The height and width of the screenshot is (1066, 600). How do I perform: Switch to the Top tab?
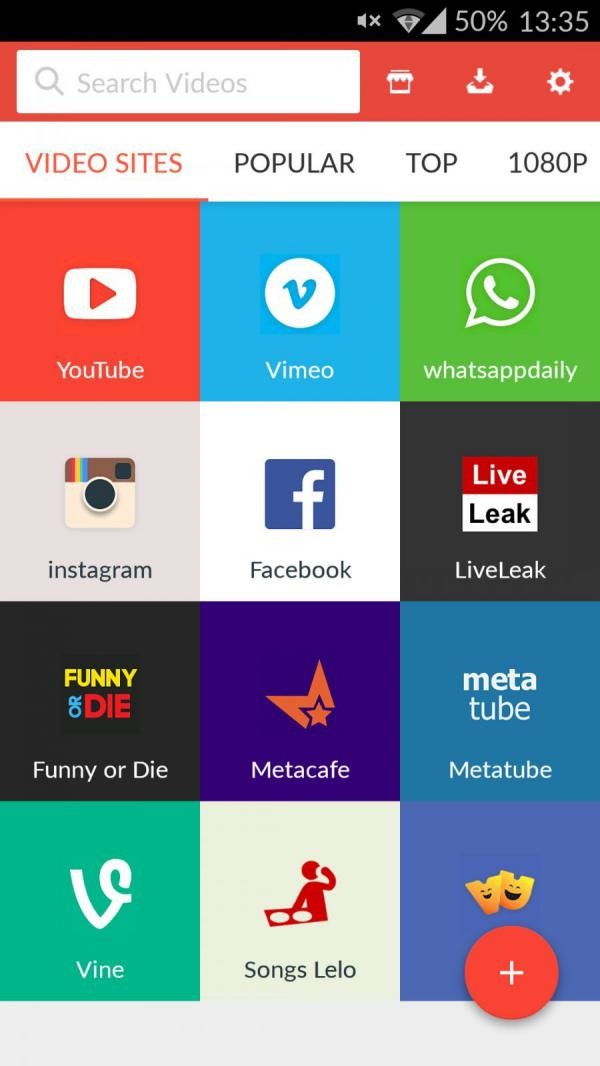click(x=431, y=163)
